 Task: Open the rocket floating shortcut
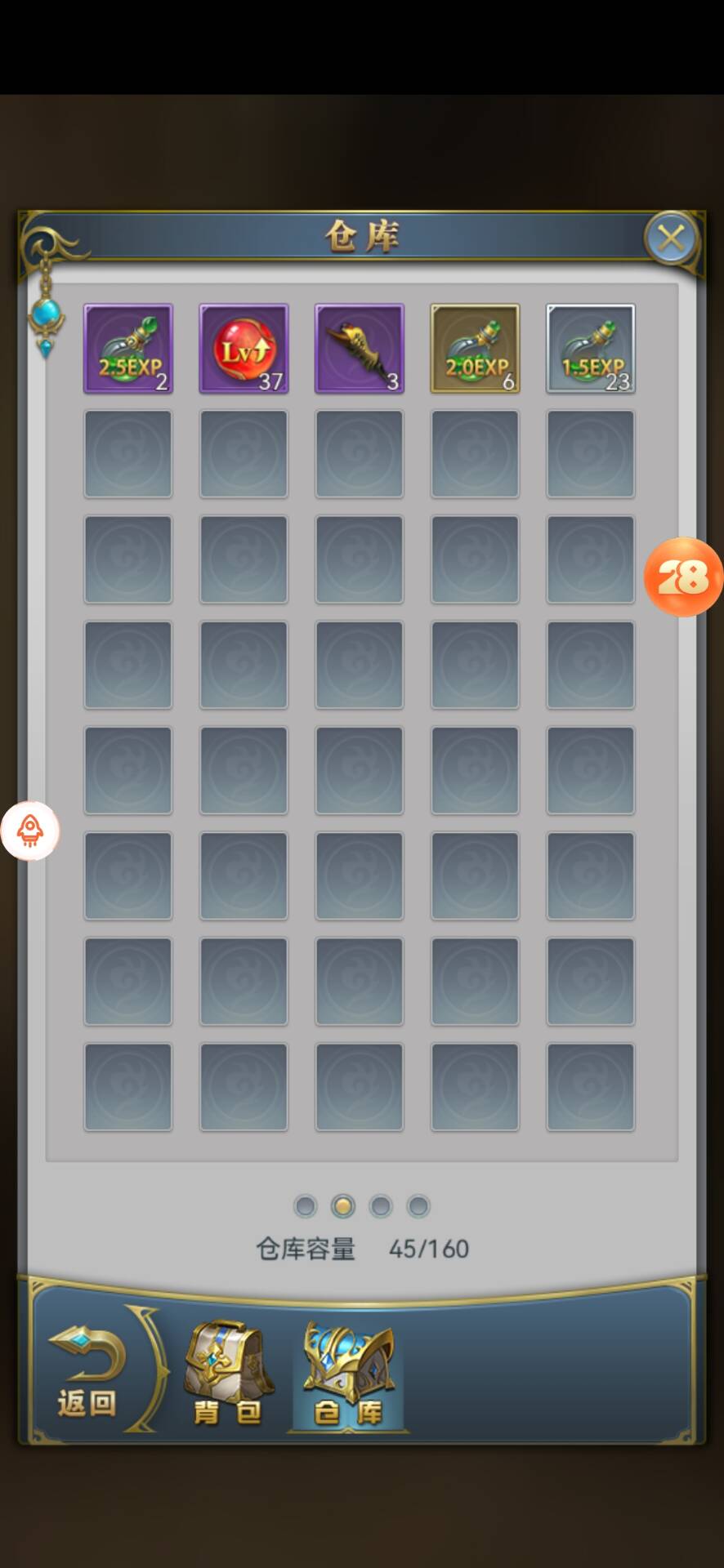click(30, 831)
